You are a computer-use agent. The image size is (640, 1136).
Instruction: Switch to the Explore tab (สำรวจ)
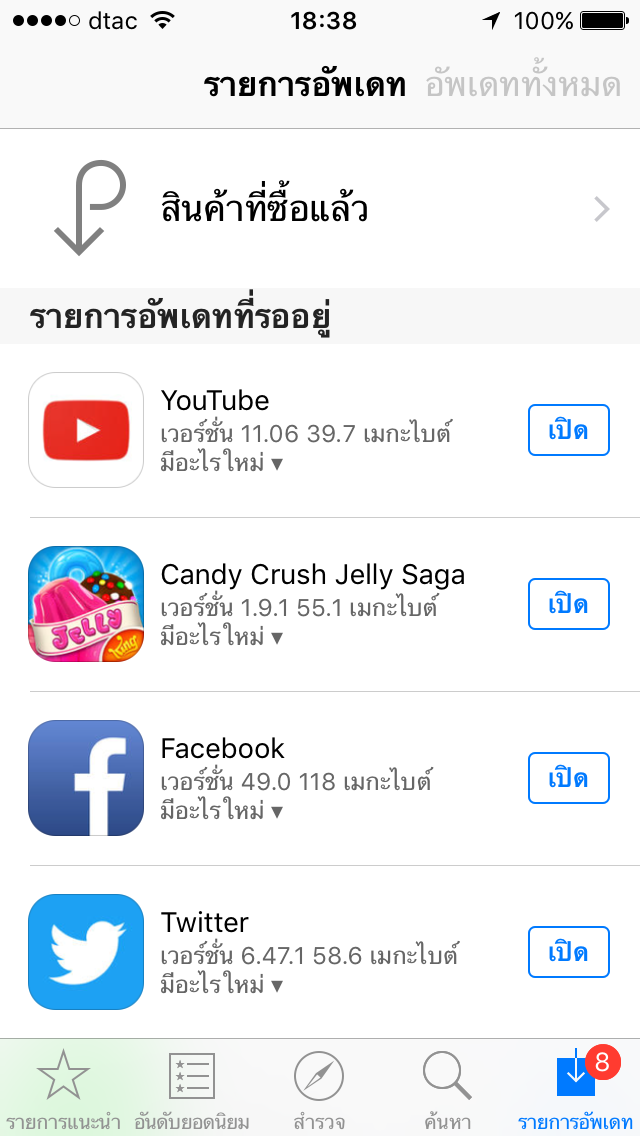pos(319,1088)
